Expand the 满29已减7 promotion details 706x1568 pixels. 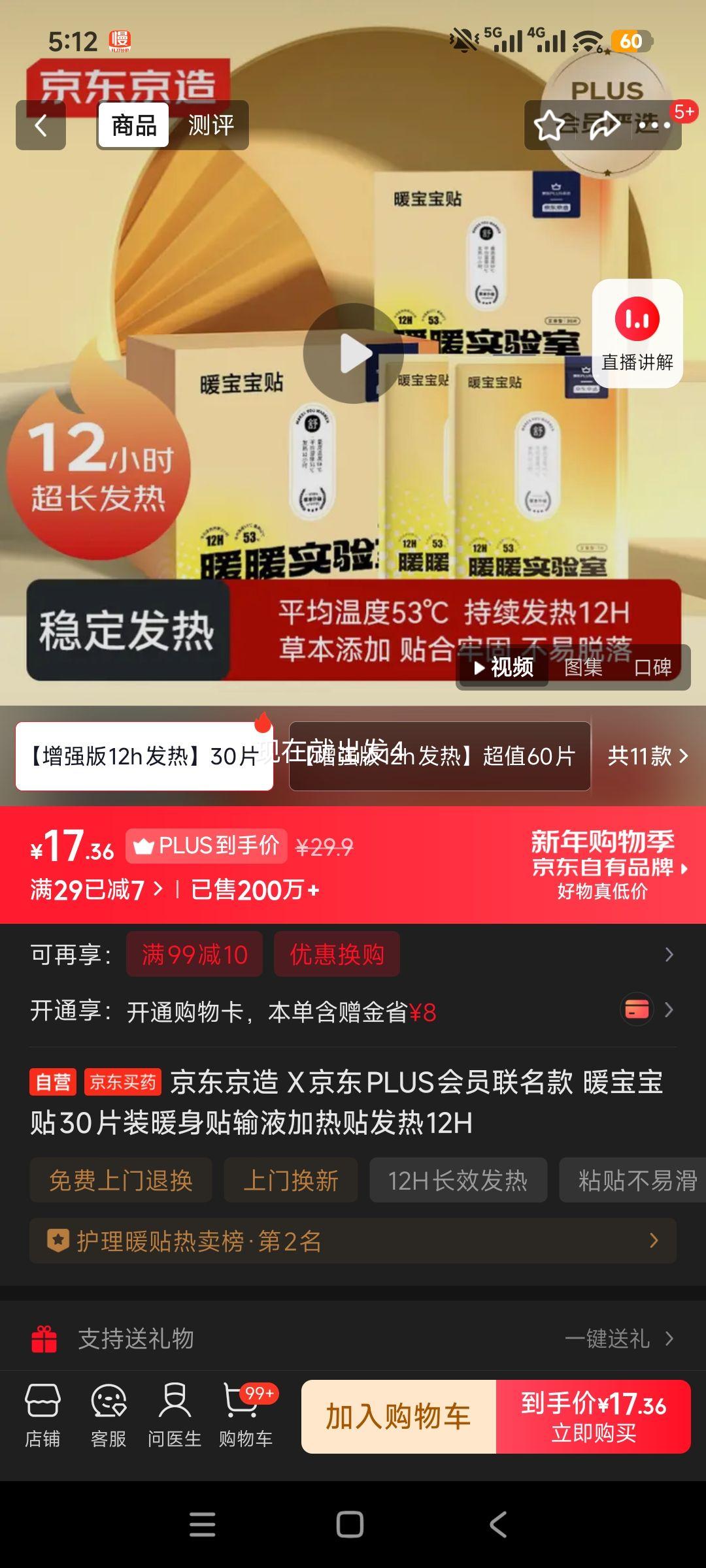[x=98, y=889]
